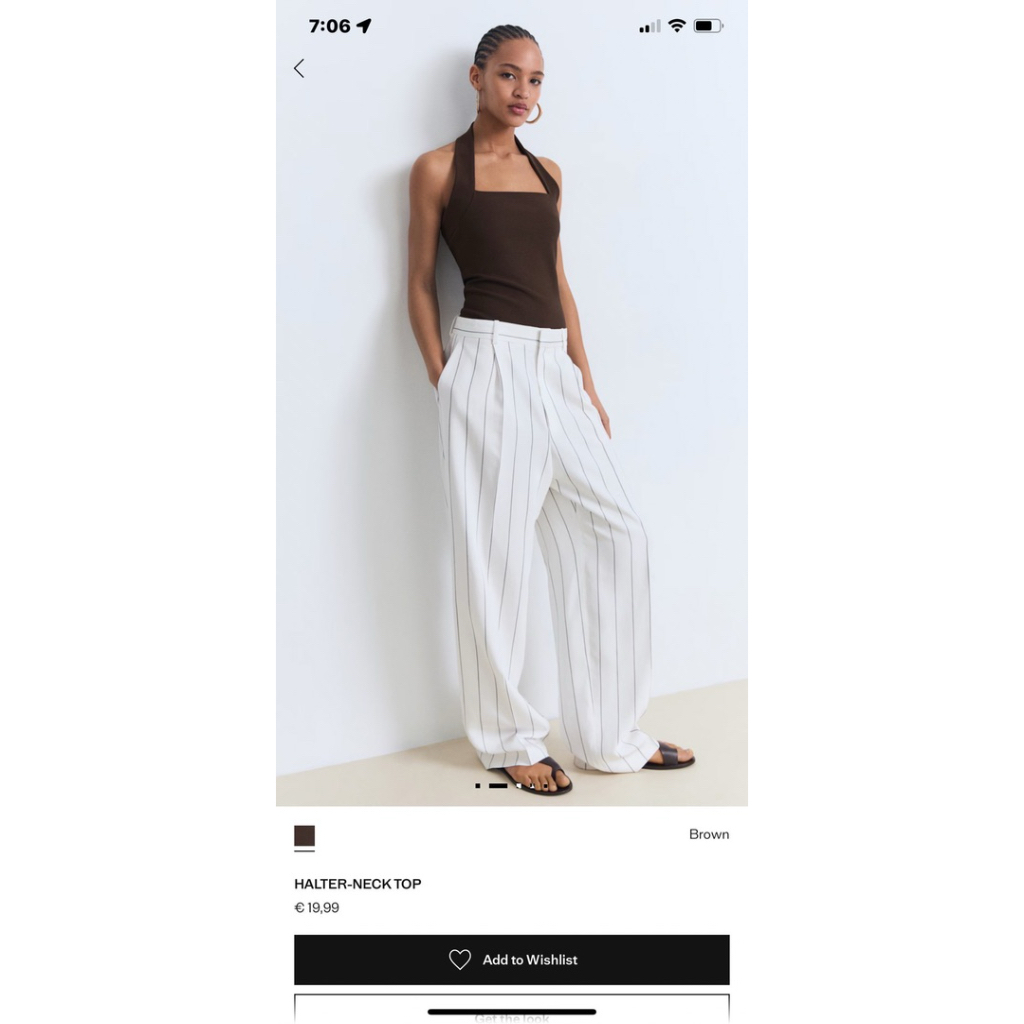Open the product photo of the model
The image size is (1024, 1024).
pyautogui.click(x=511, y=403)
